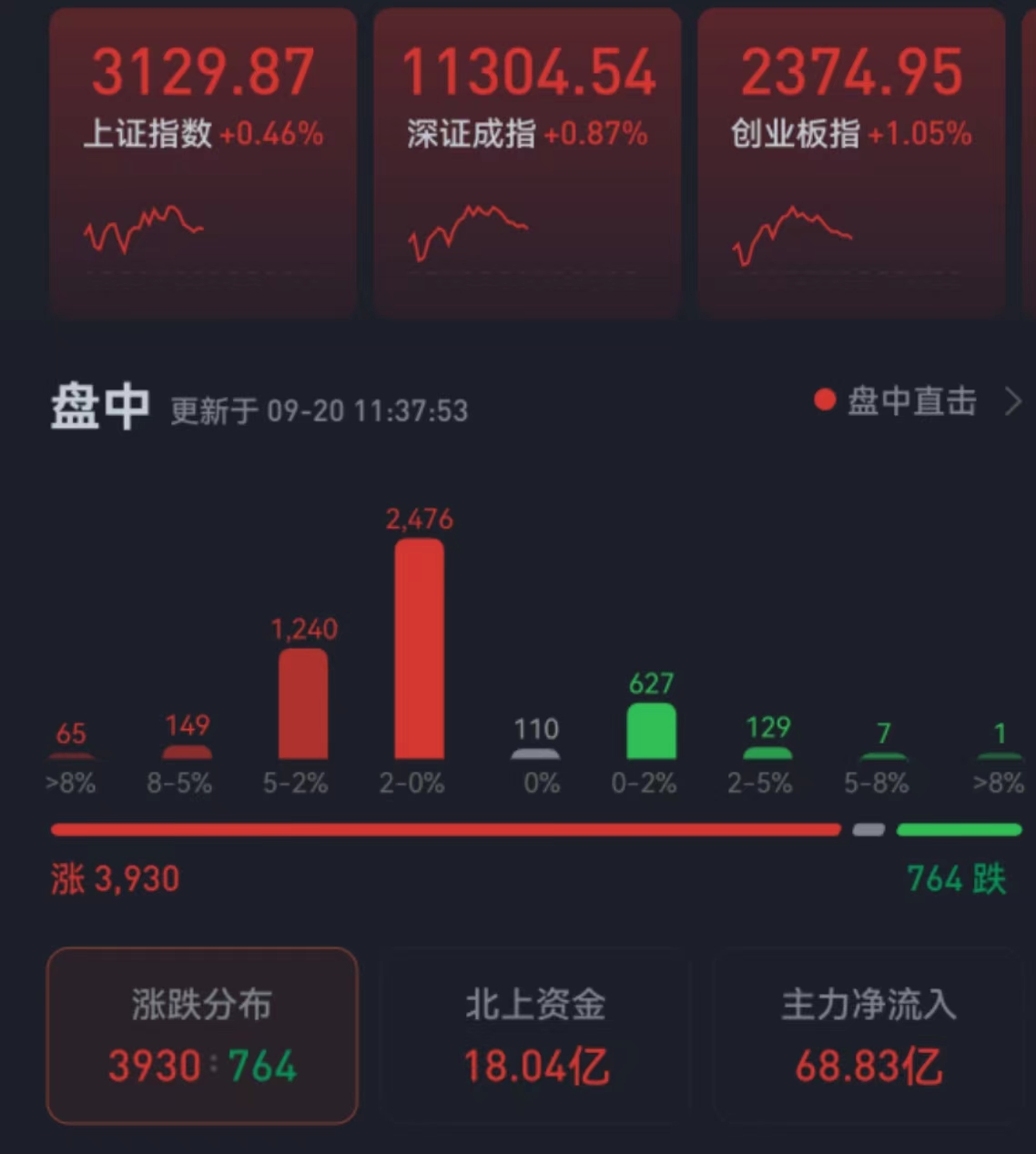Open the 深证成指 index card
This screenshot has height=1154, width=1036.
(x=527, y=162)
